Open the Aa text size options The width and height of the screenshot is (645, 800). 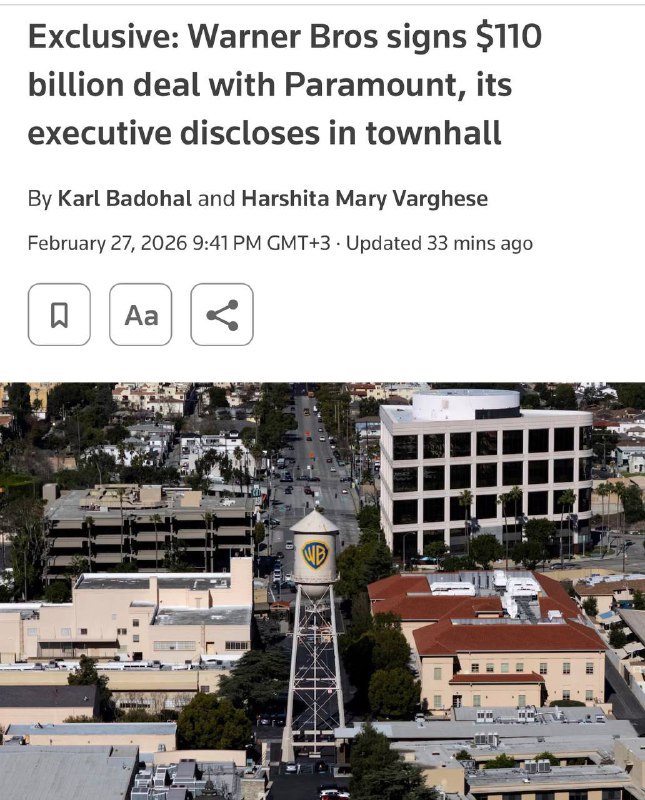pos(141,315)
